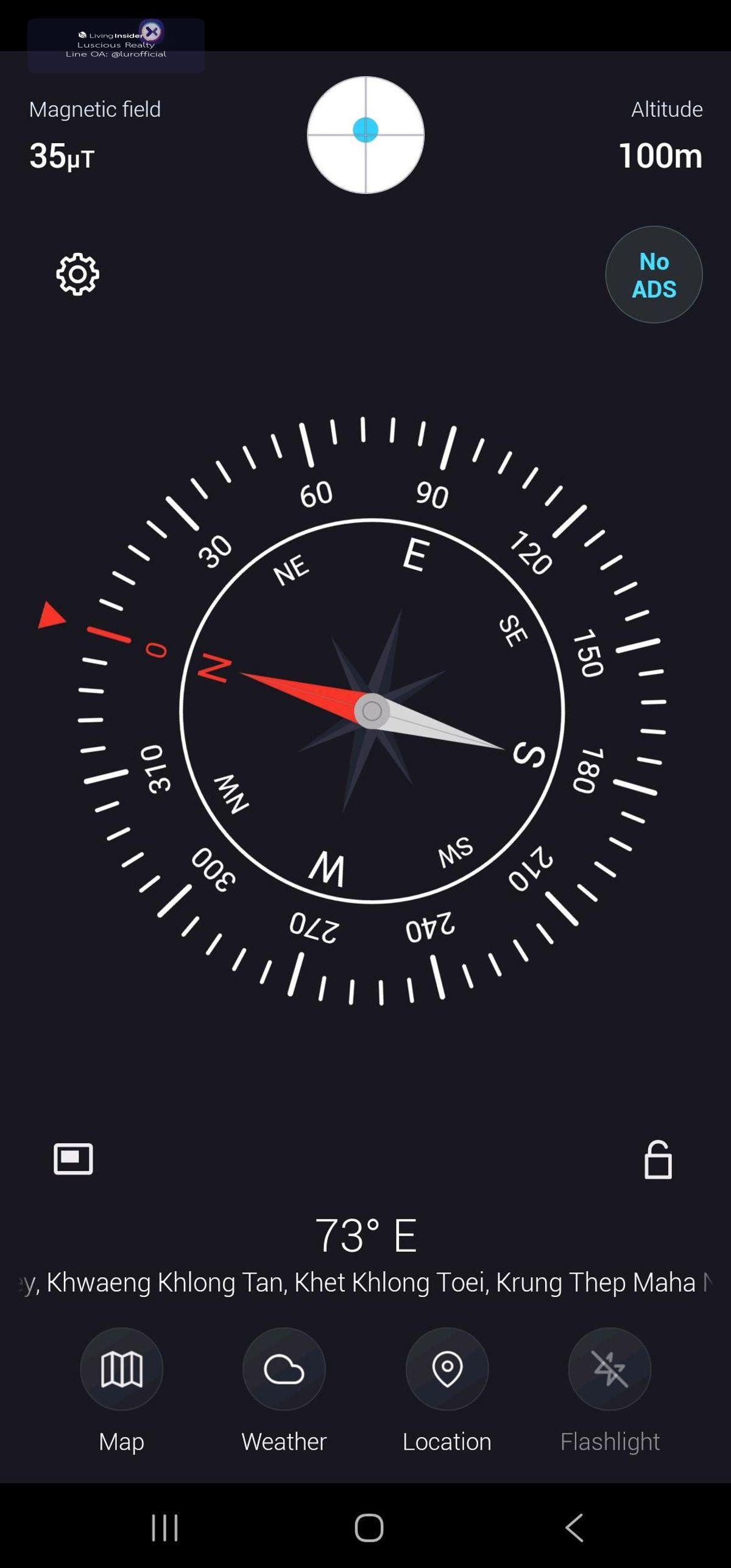The image size is (731, 1568).
Task: Open Location details
Action: pyautogui.click(x=447, y=1369)
